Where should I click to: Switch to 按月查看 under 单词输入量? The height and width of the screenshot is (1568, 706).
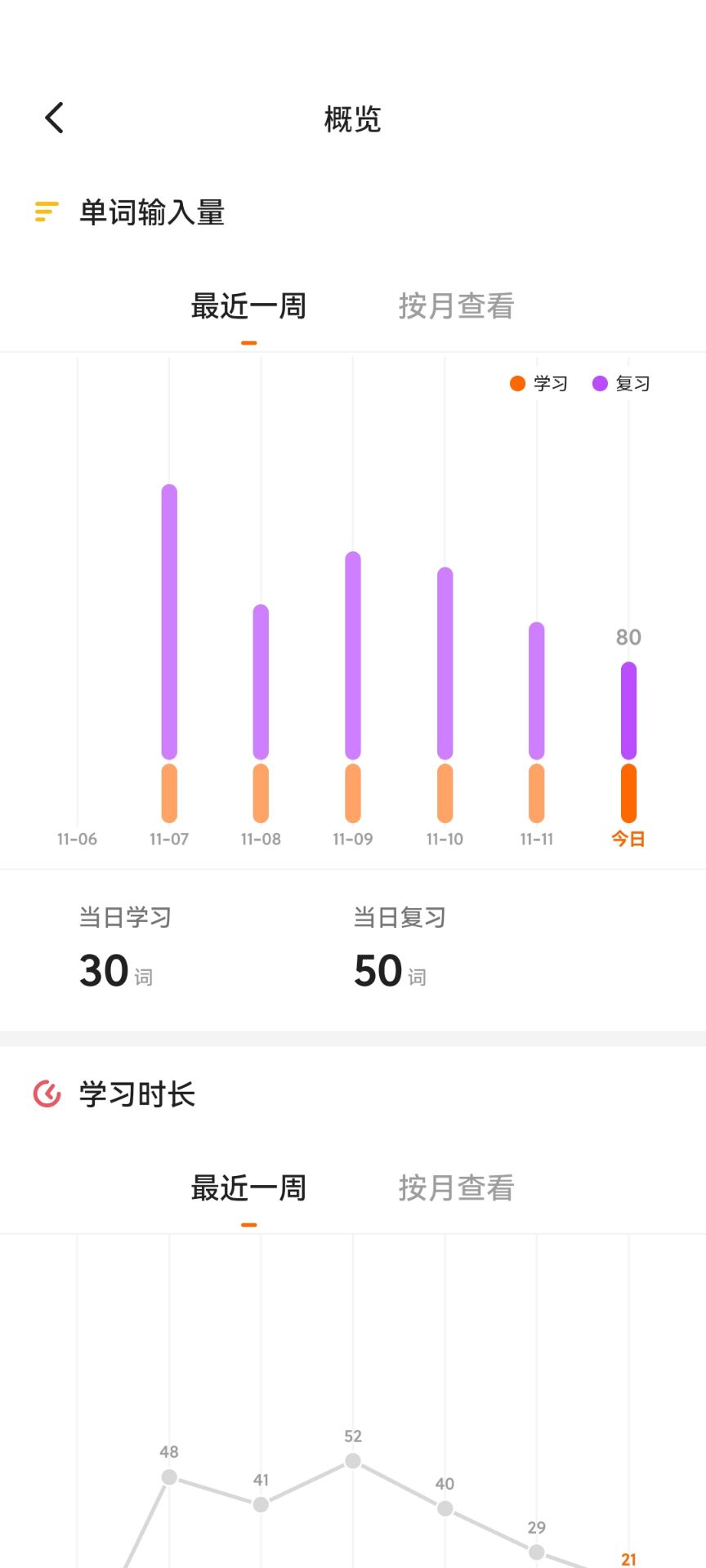456,306
